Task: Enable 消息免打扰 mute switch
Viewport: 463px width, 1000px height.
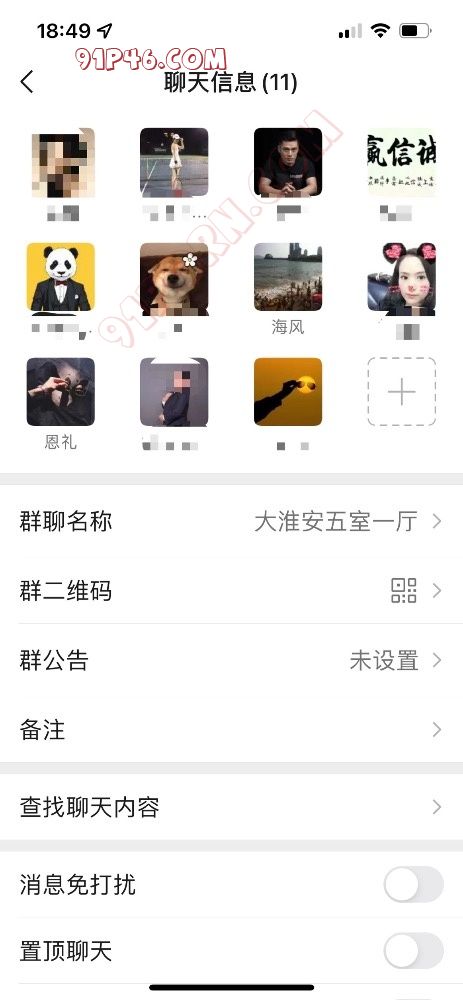Action: pos(413,884)
